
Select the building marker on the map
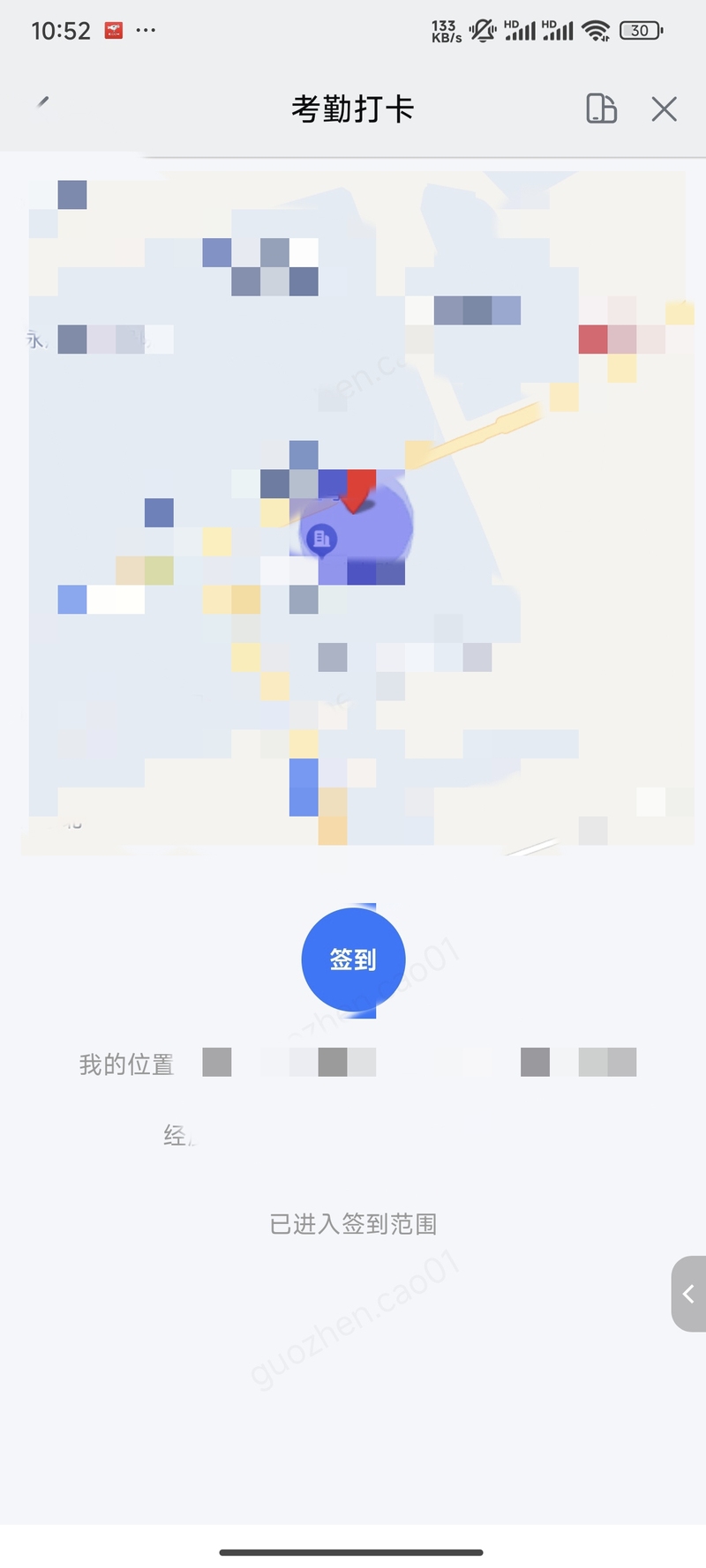pyautogui.click(x=321, y=538)
